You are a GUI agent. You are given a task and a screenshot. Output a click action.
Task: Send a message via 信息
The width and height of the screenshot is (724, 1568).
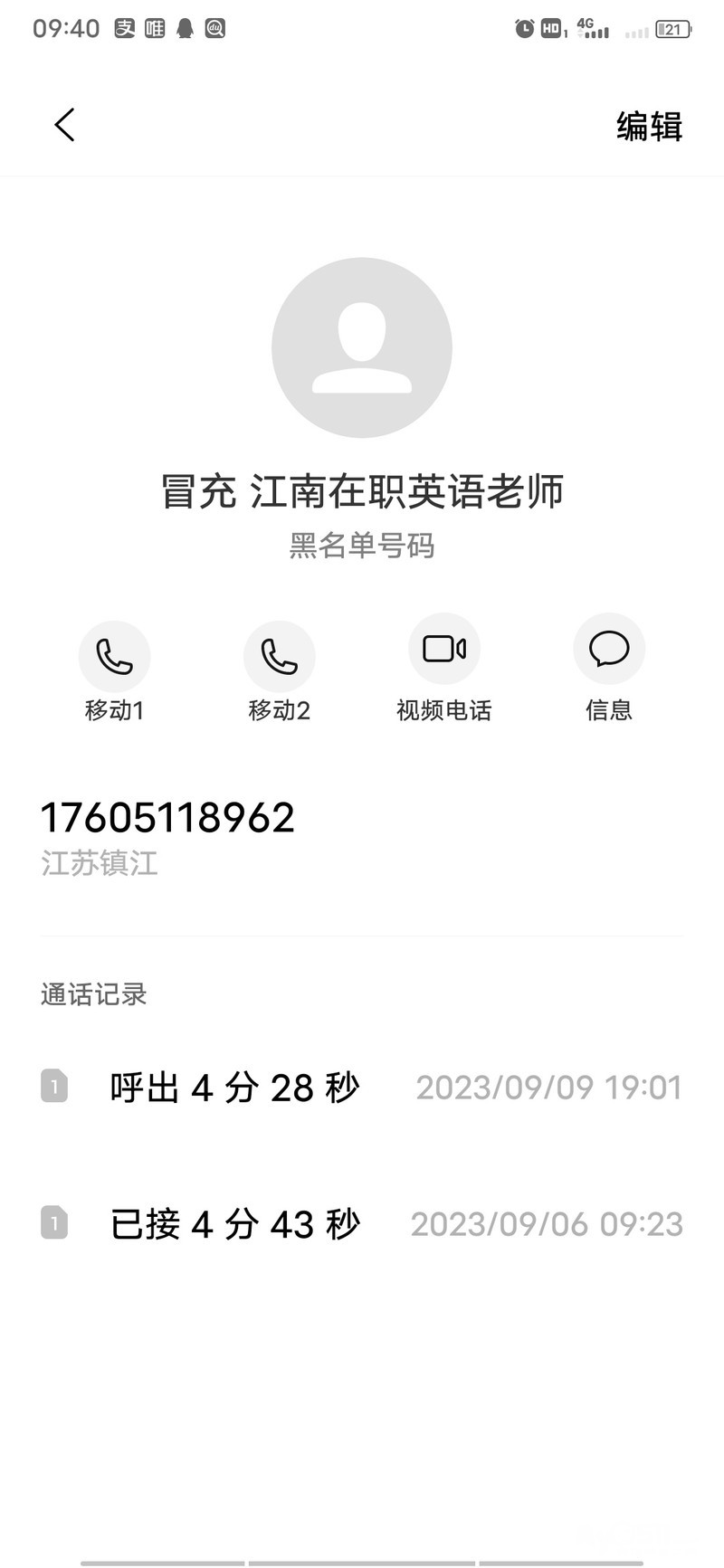click(608, 650)
